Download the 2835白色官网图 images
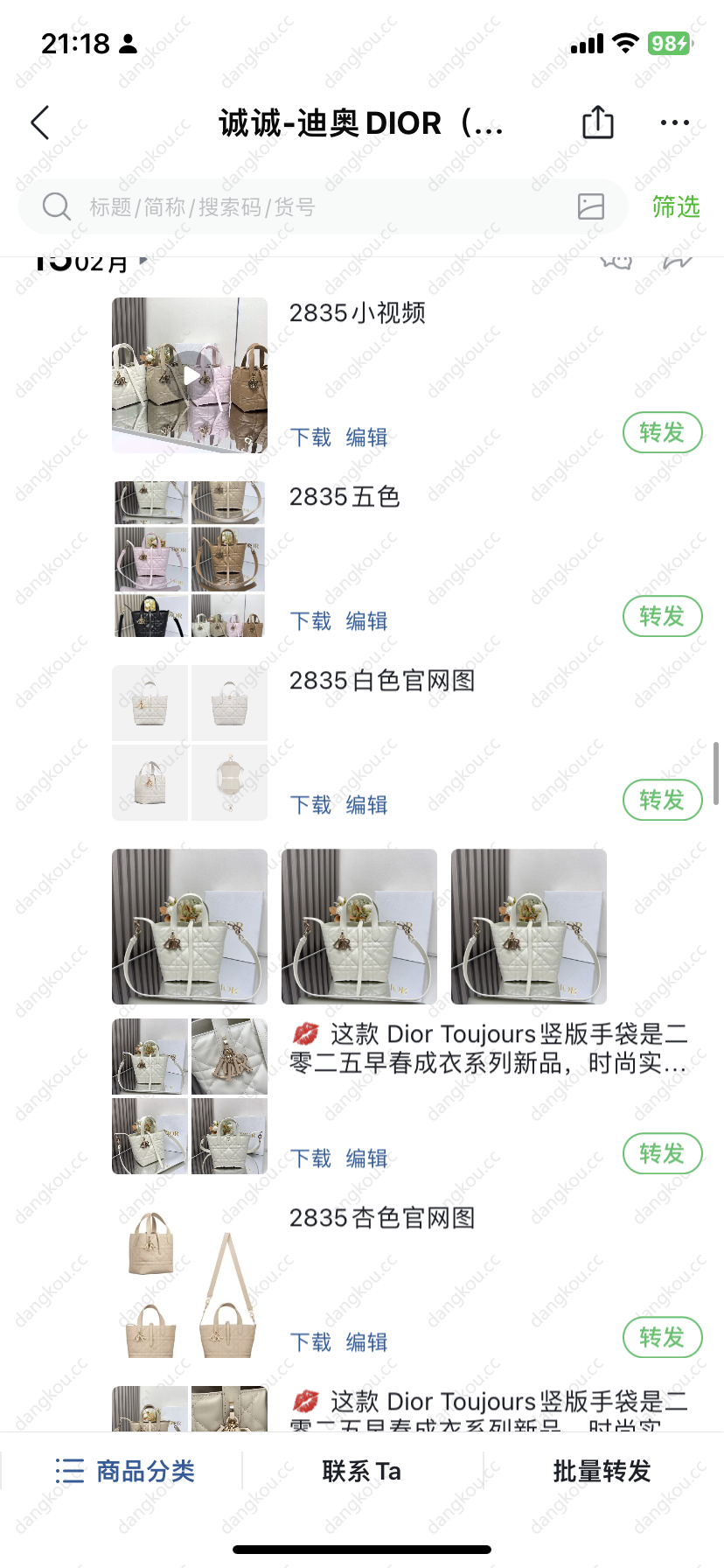 (310, 805)
